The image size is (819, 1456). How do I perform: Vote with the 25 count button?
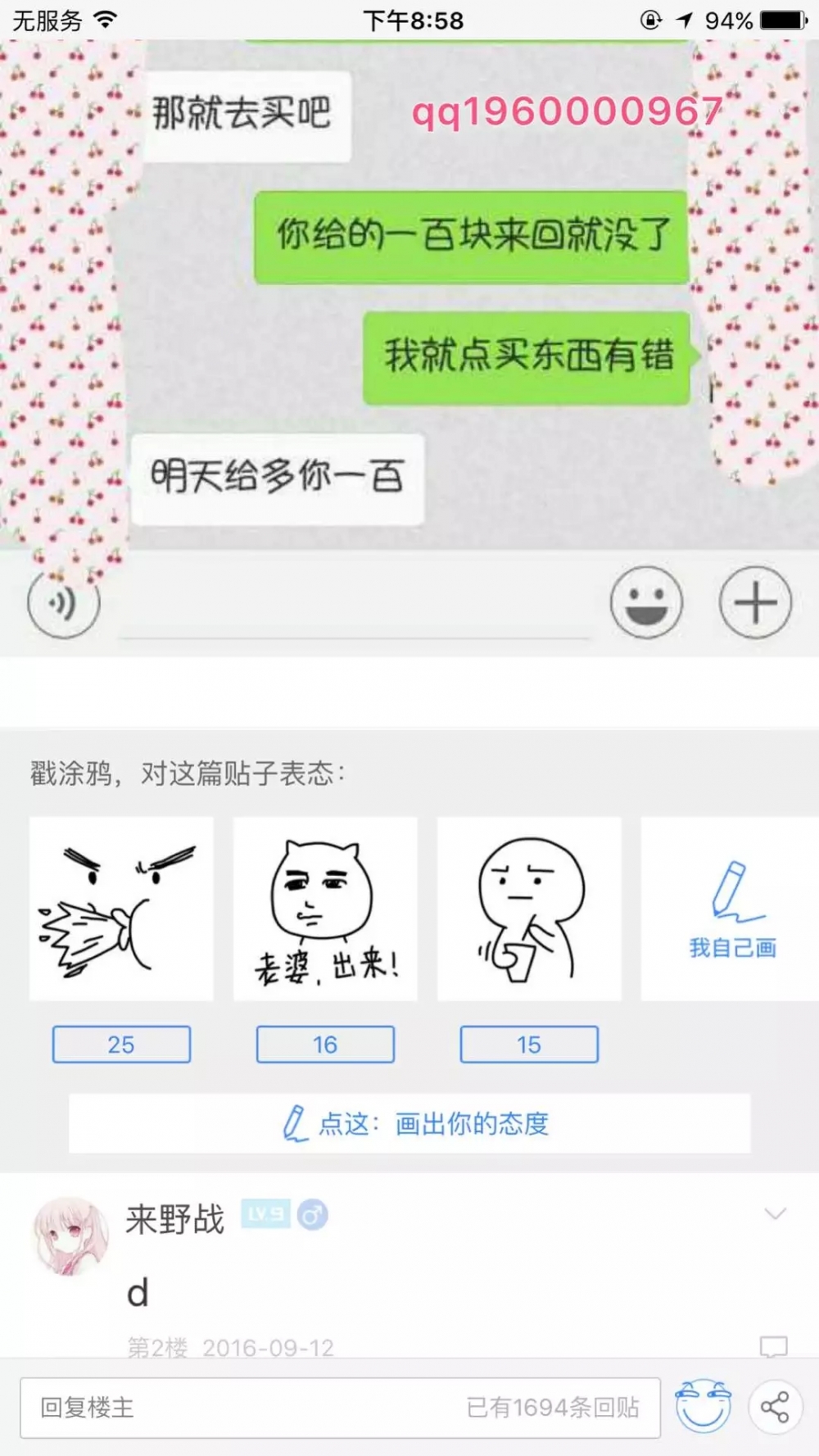pyautogui.click(x=121, y=1045)
